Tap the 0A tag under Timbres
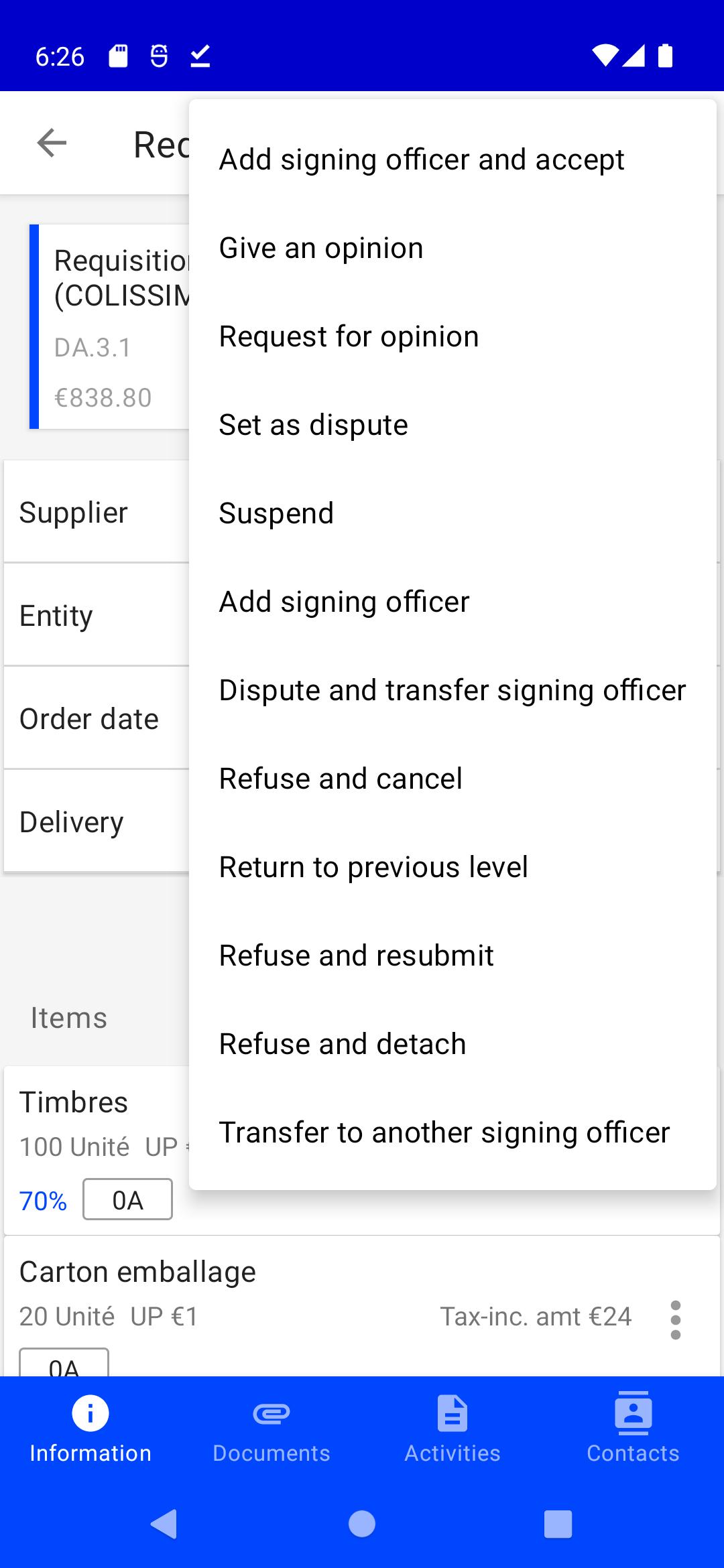The image size is (724, 1568). pyautogui.click(x=127, y=1199)
